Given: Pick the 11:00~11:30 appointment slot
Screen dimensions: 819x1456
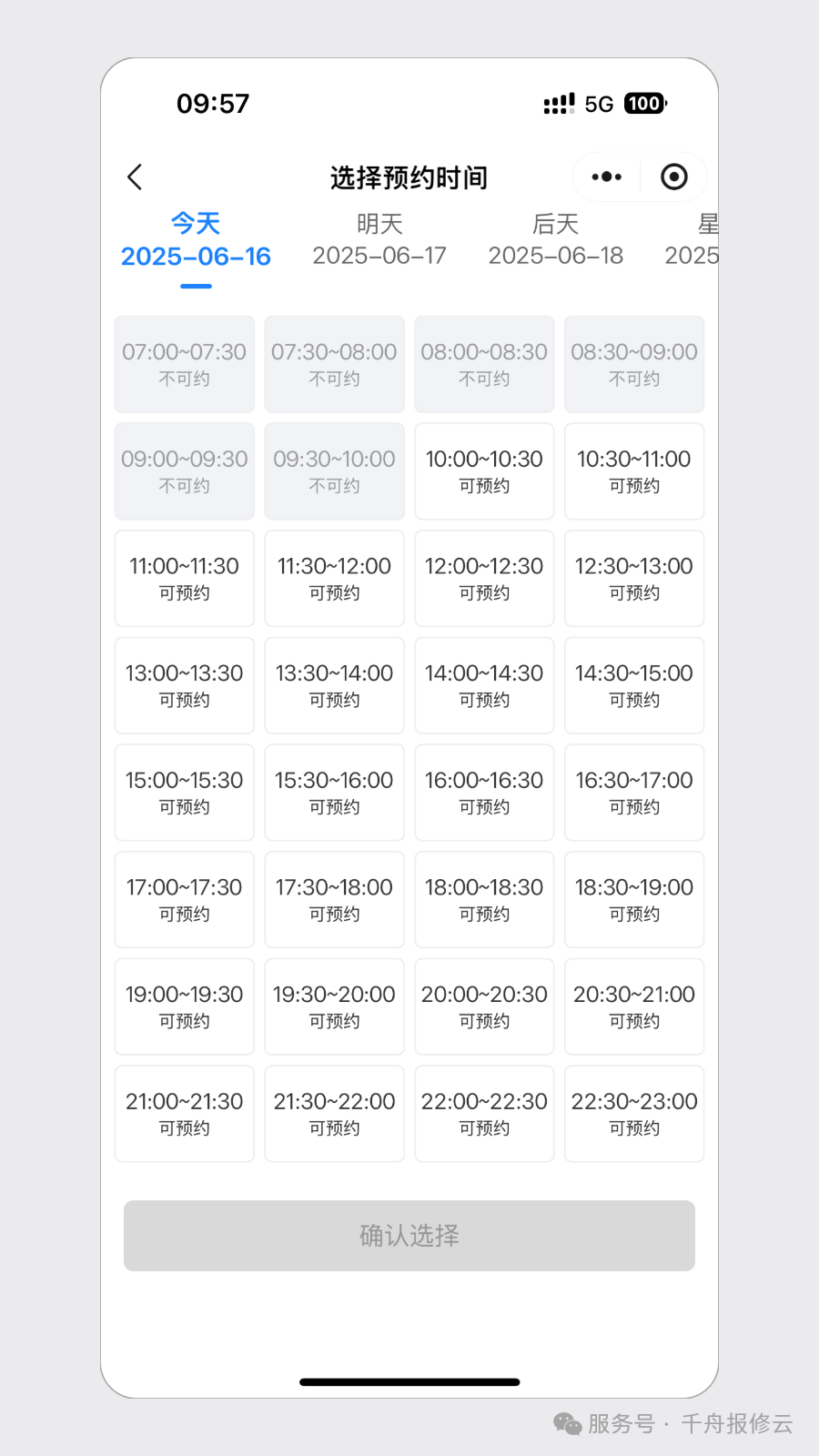Looking at the screenshot, I should click(x=184, y=578).
